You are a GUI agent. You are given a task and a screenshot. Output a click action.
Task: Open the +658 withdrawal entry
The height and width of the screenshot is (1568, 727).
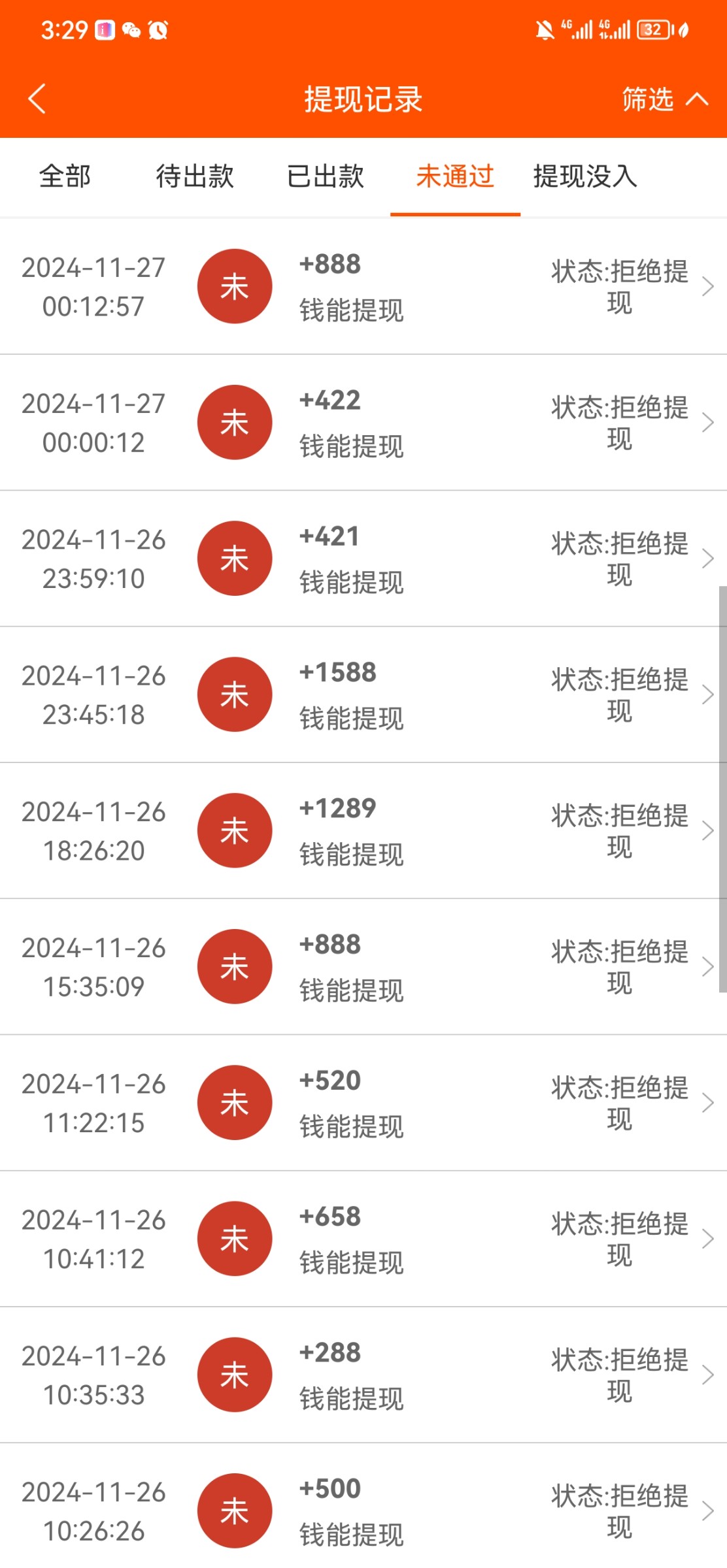(x=363, y=1239)
